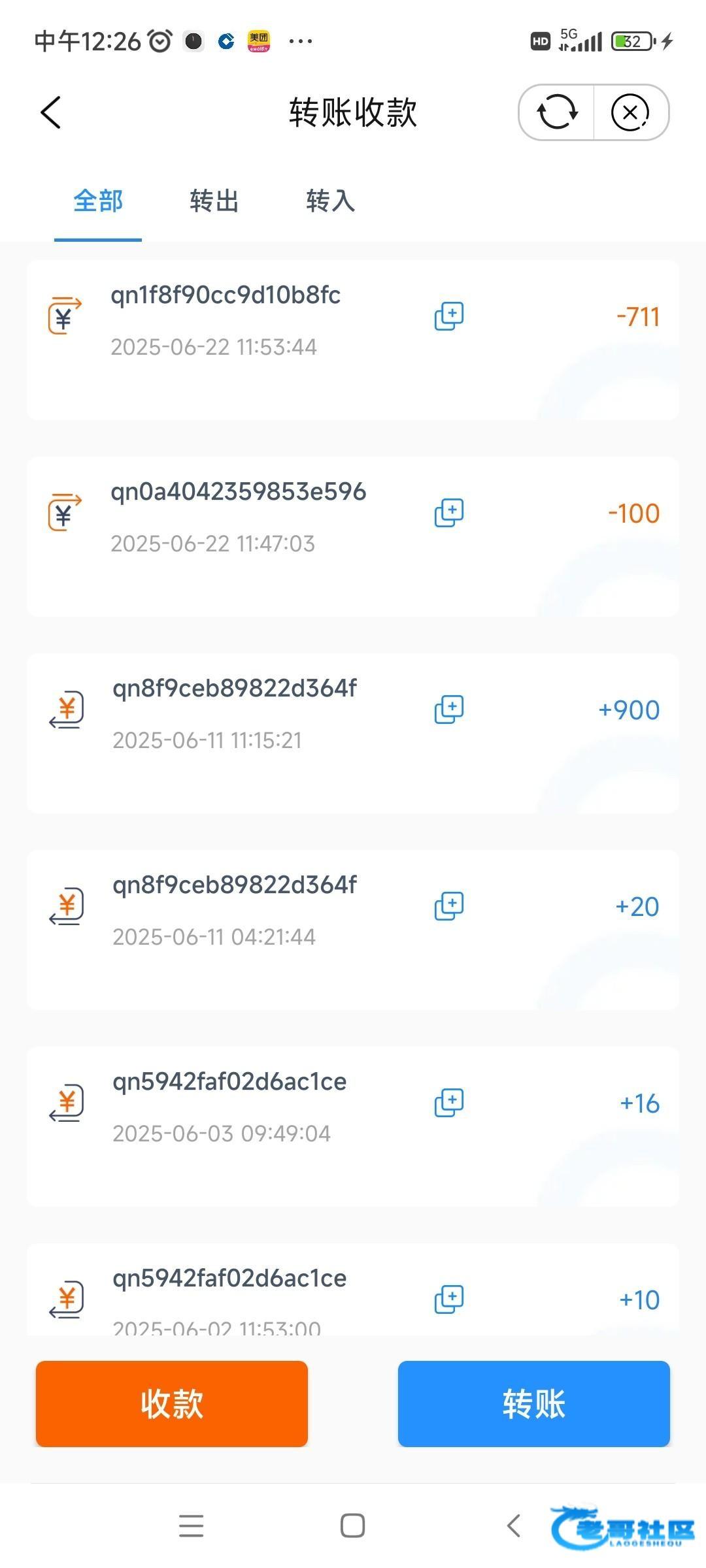The width and height of the screenshot is (706, 1568).
Task: Copy address of the +16 transaction
Action: 449,1103
